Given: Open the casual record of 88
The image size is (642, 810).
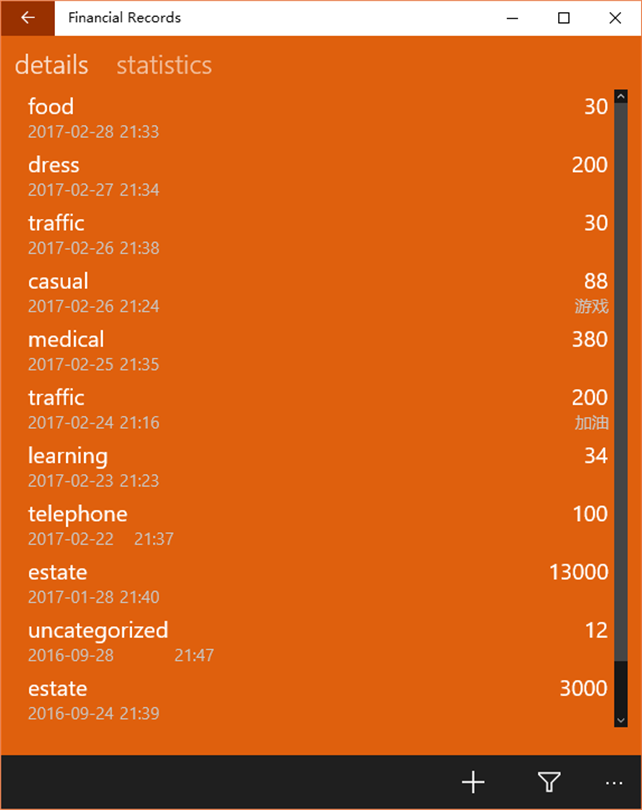Looking at the screenshot, I should point(318,292).
